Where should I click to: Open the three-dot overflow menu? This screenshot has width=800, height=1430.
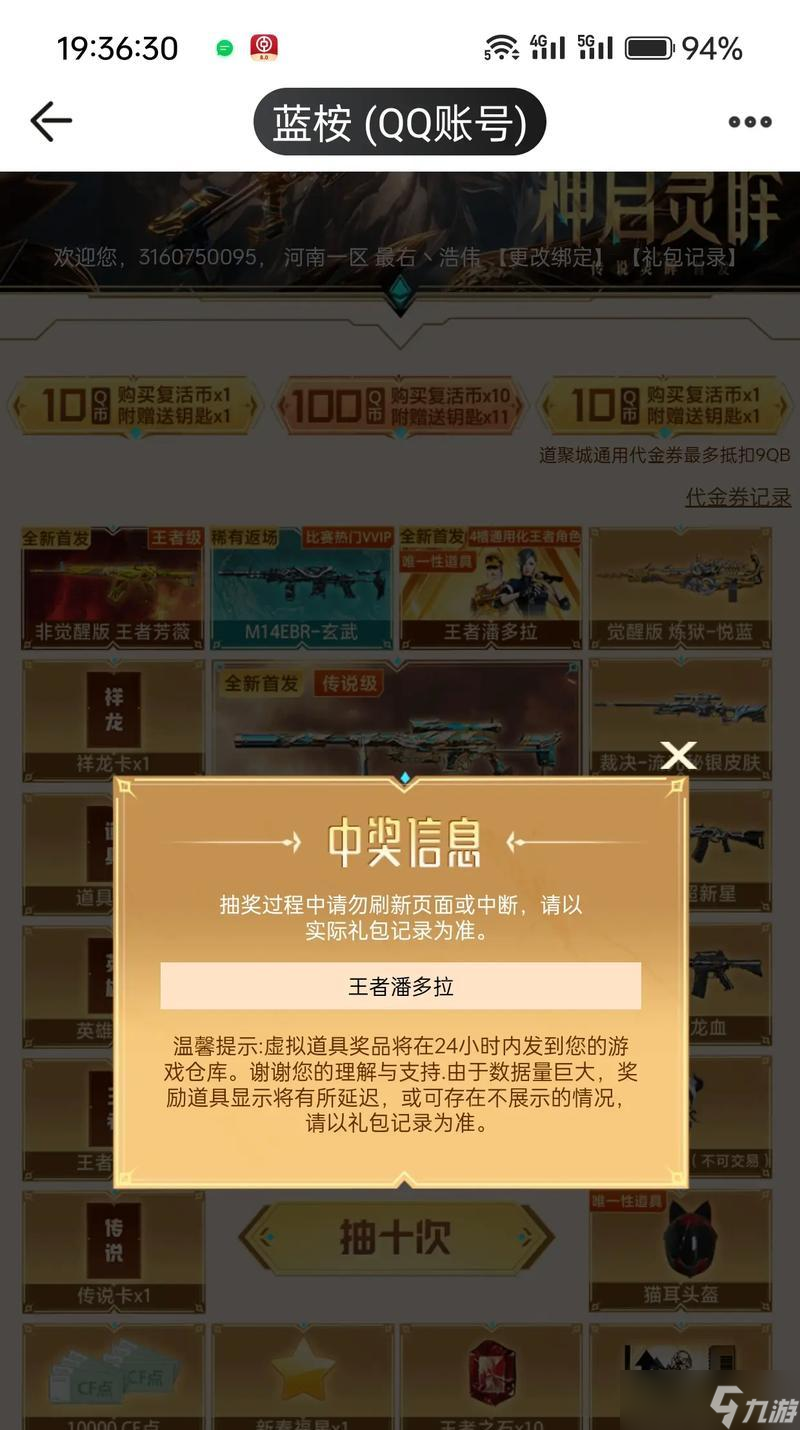point(749,122)
